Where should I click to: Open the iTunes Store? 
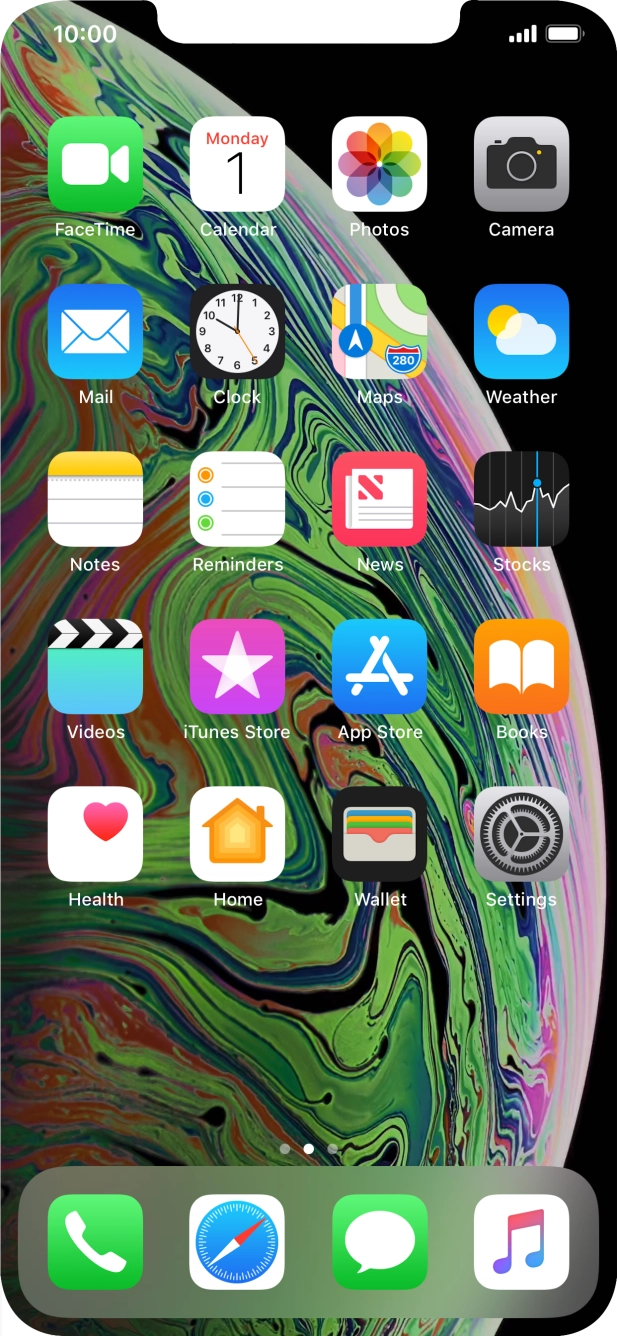tap(237, 666)
